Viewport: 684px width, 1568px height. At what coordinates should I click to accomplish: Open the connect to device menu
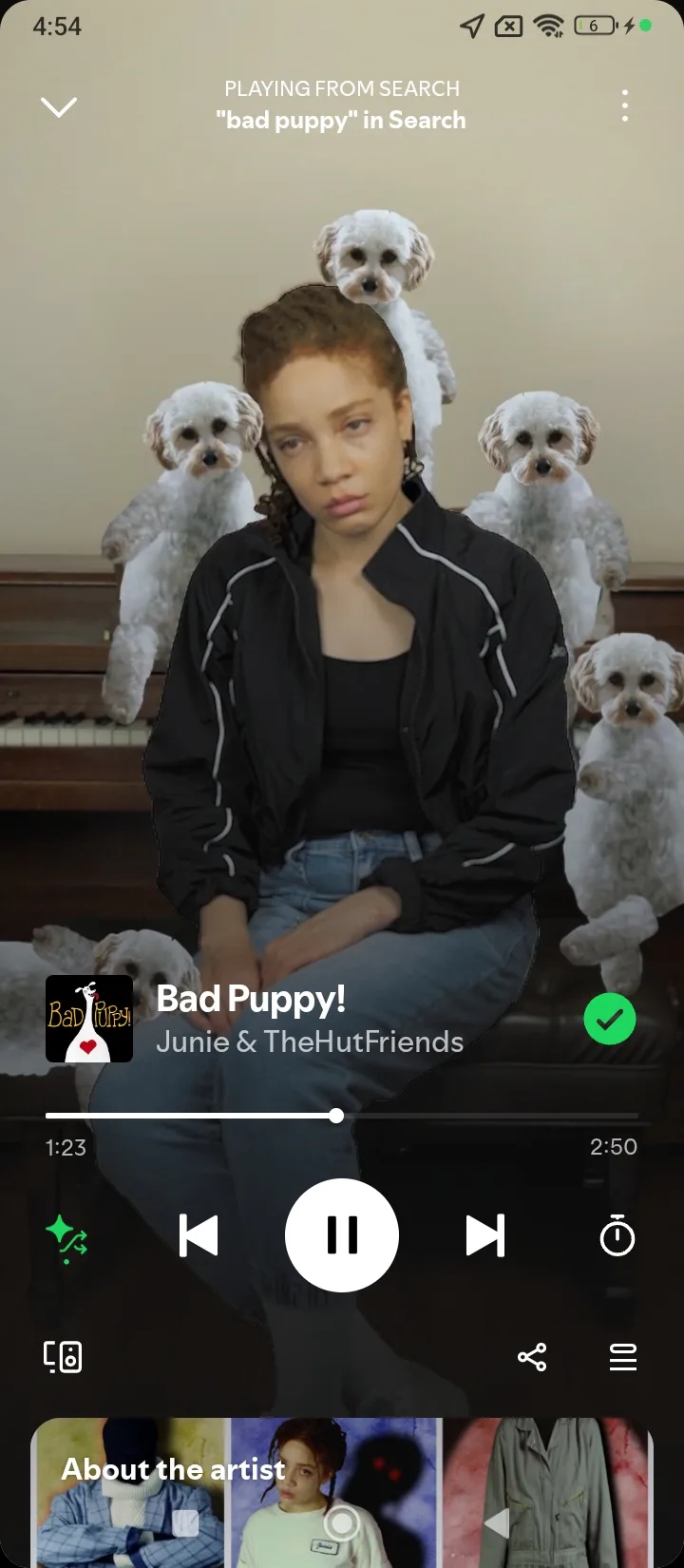pos(63,1357)
